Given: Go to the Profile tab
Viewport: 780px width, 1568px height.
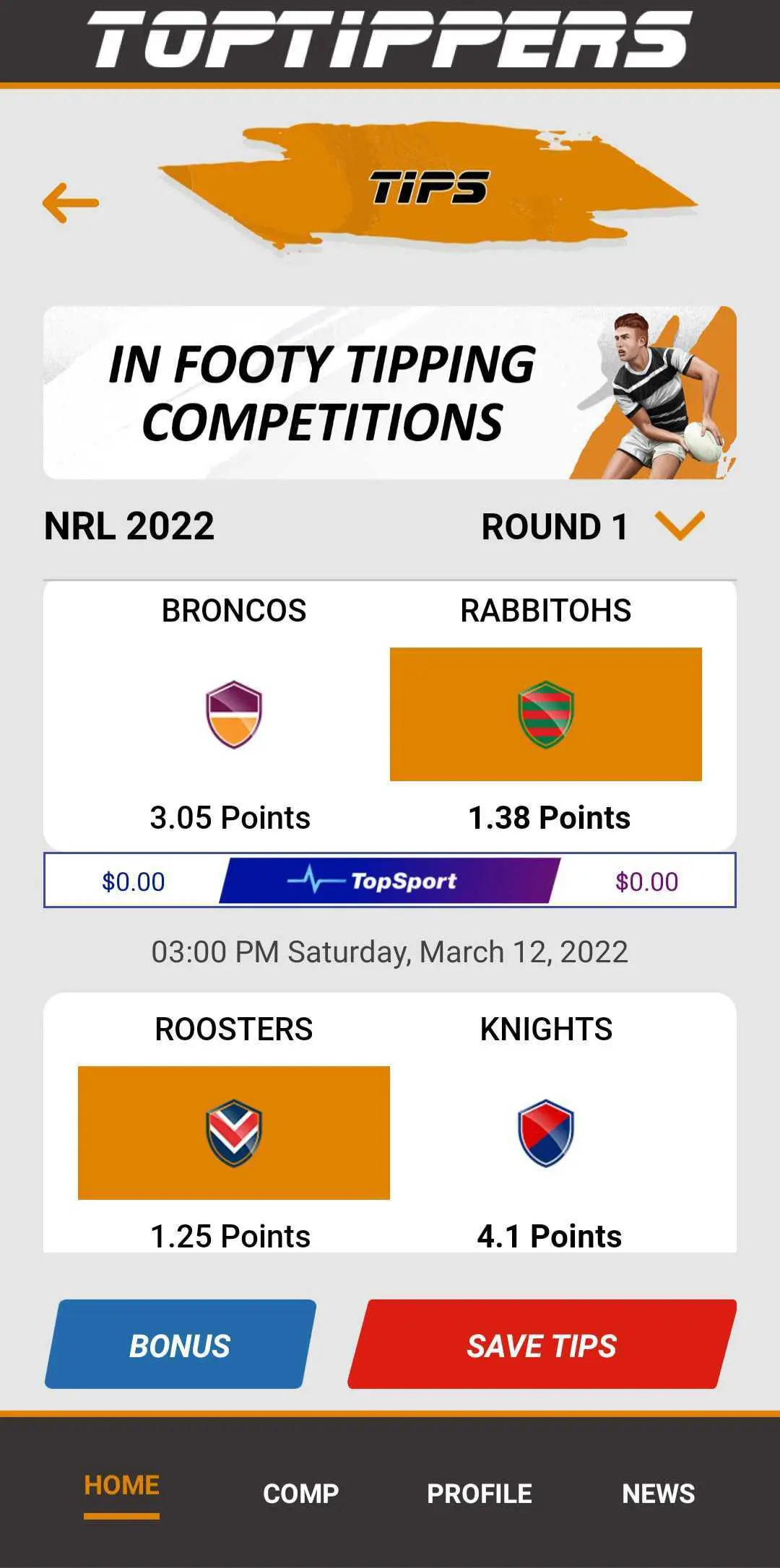Looking at the screenshot, I should point(480,1493).
